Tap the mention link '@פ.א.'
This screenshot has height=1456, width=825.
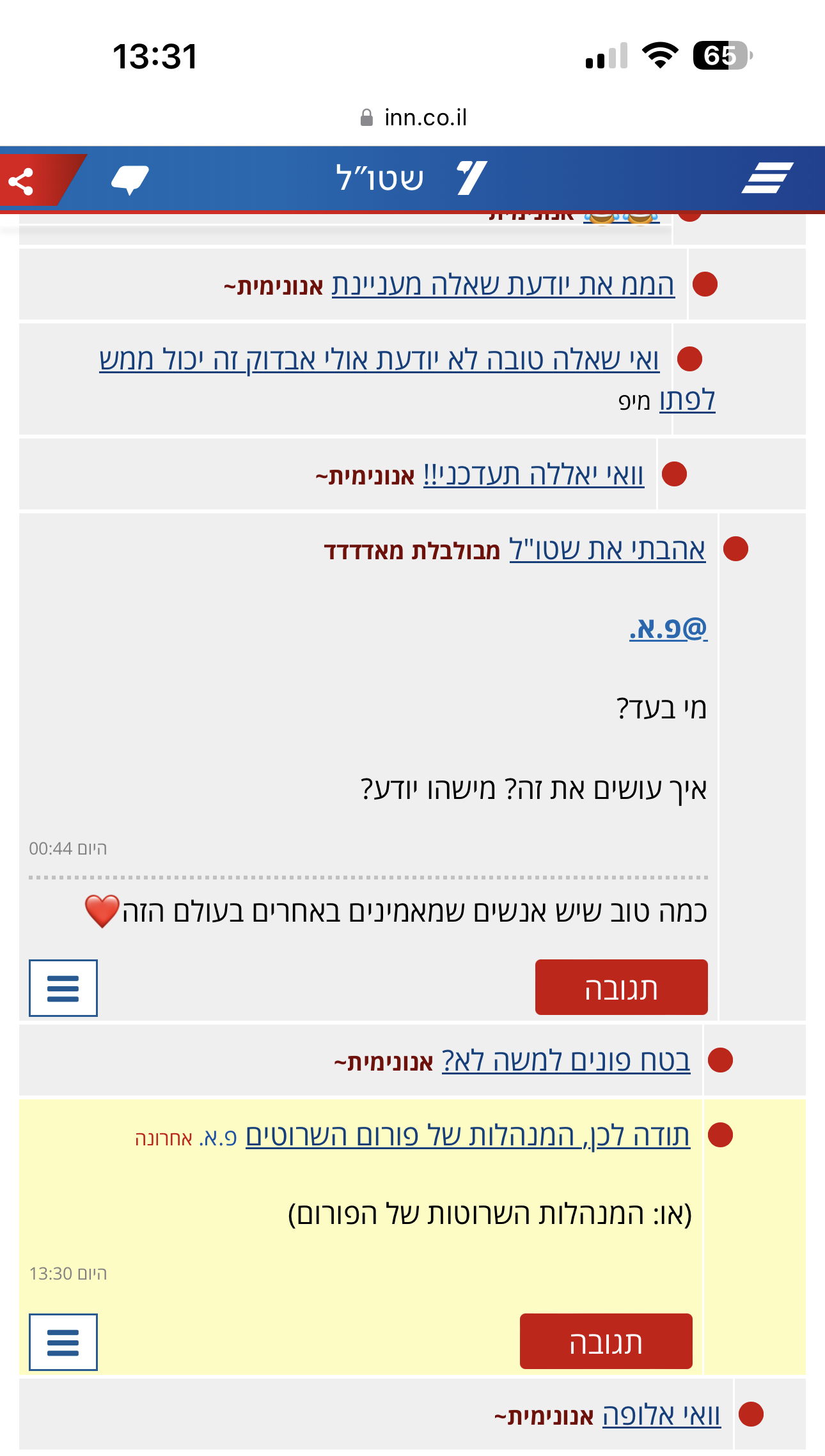coord(668,628)
